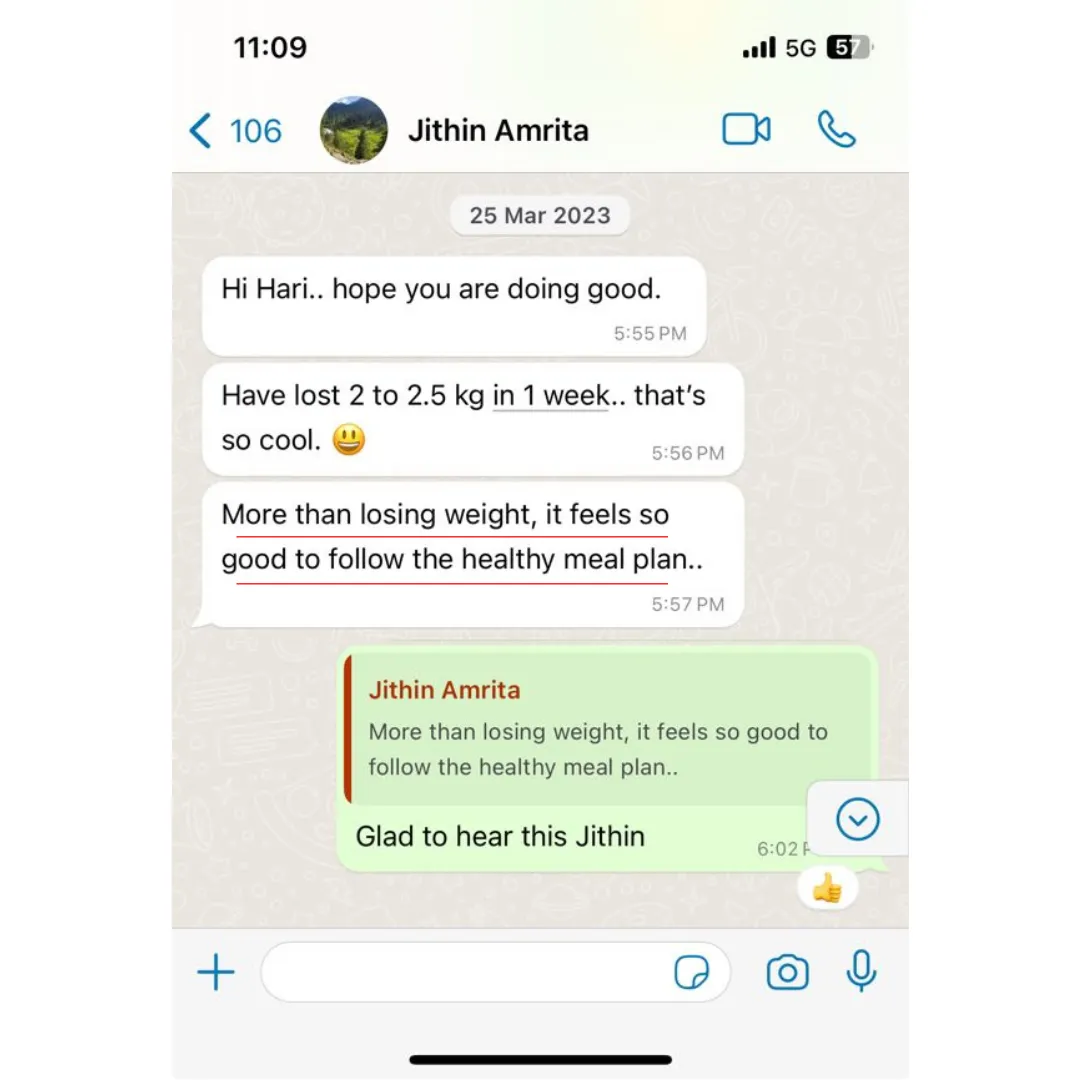1080x1080 pixels.
Task: Open Jithin Amrita's contact info
Action: click(x=498, y=131)
